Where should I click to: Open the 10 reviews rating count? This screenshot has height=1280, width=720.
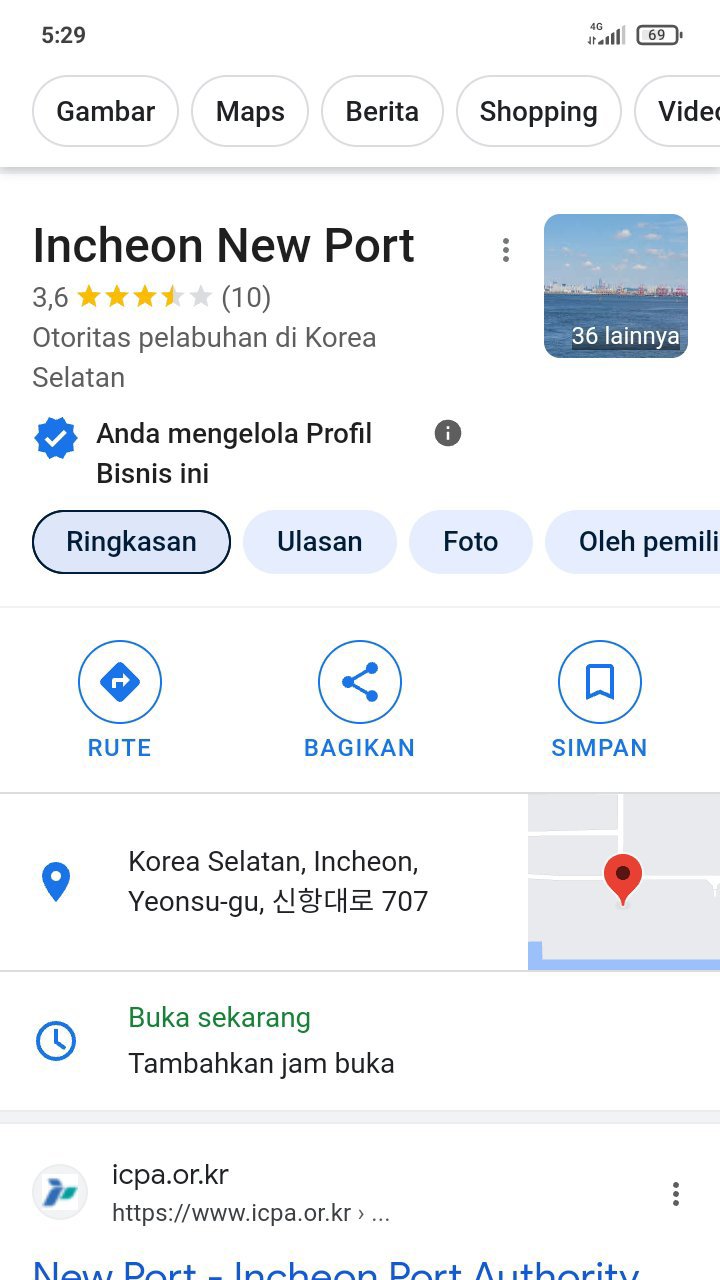point(246,297)
